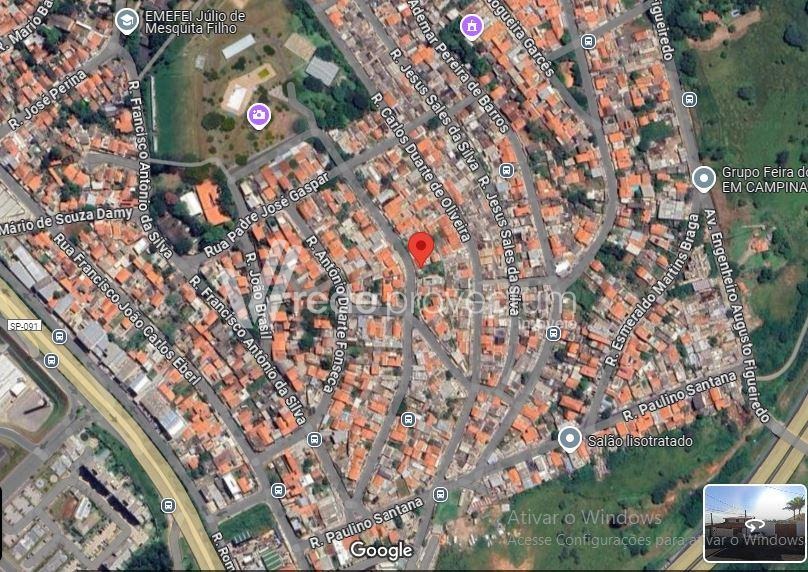Open EMEFEI Júlio de Mesquita Filho marker
This screenshot has width=808, height=572.
point(127,20)
